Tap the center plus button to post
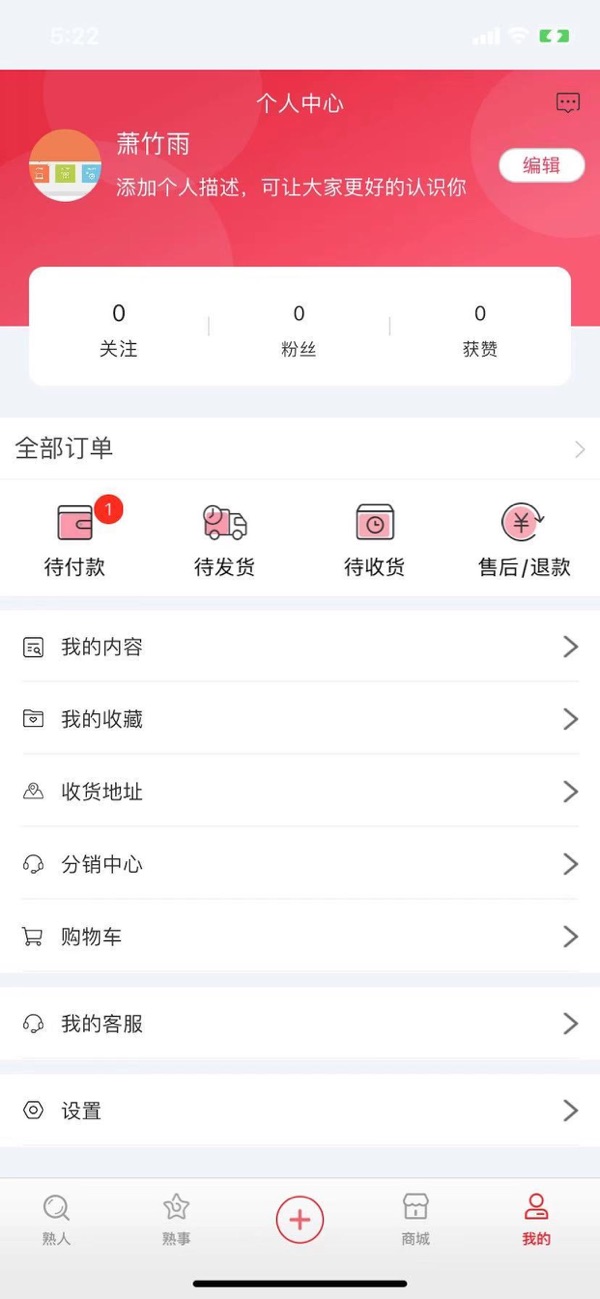 point(300,1219)
